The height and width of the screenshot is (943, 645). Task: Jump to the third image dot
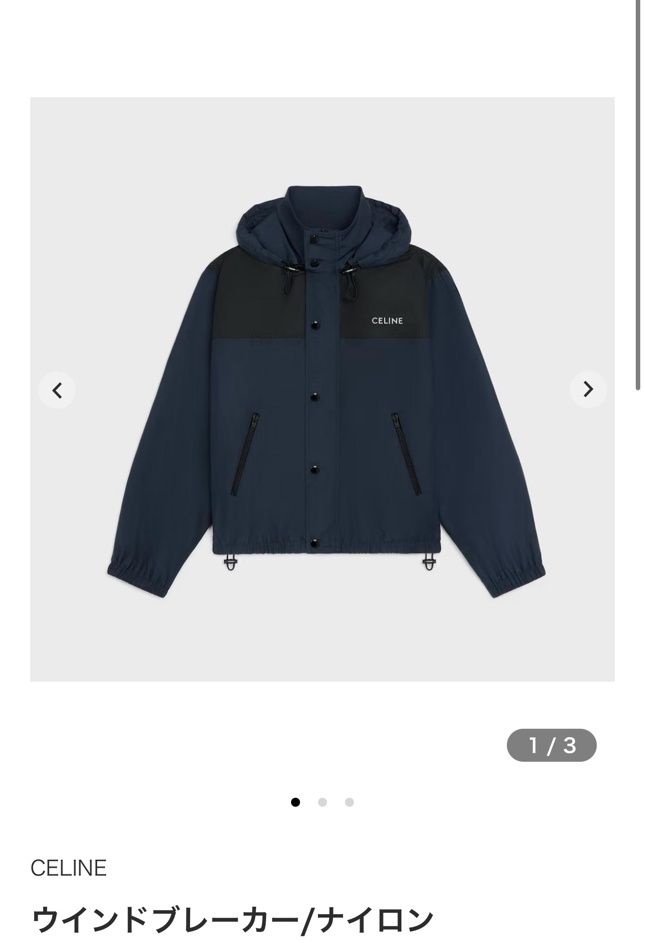(349, 802)
